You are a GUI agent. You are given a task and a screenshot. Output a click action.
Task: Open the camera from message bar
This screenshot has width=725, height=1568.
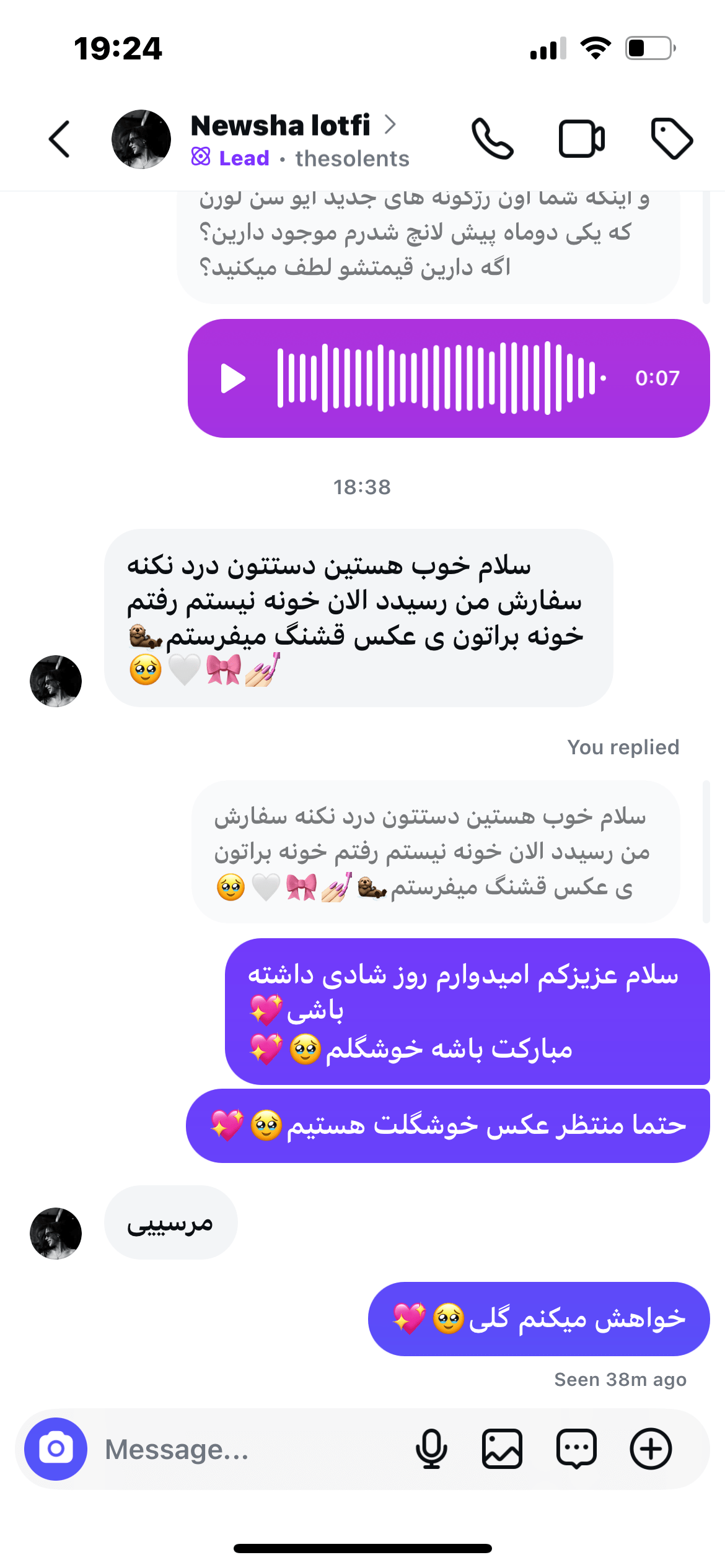(x=56, y=1448)
